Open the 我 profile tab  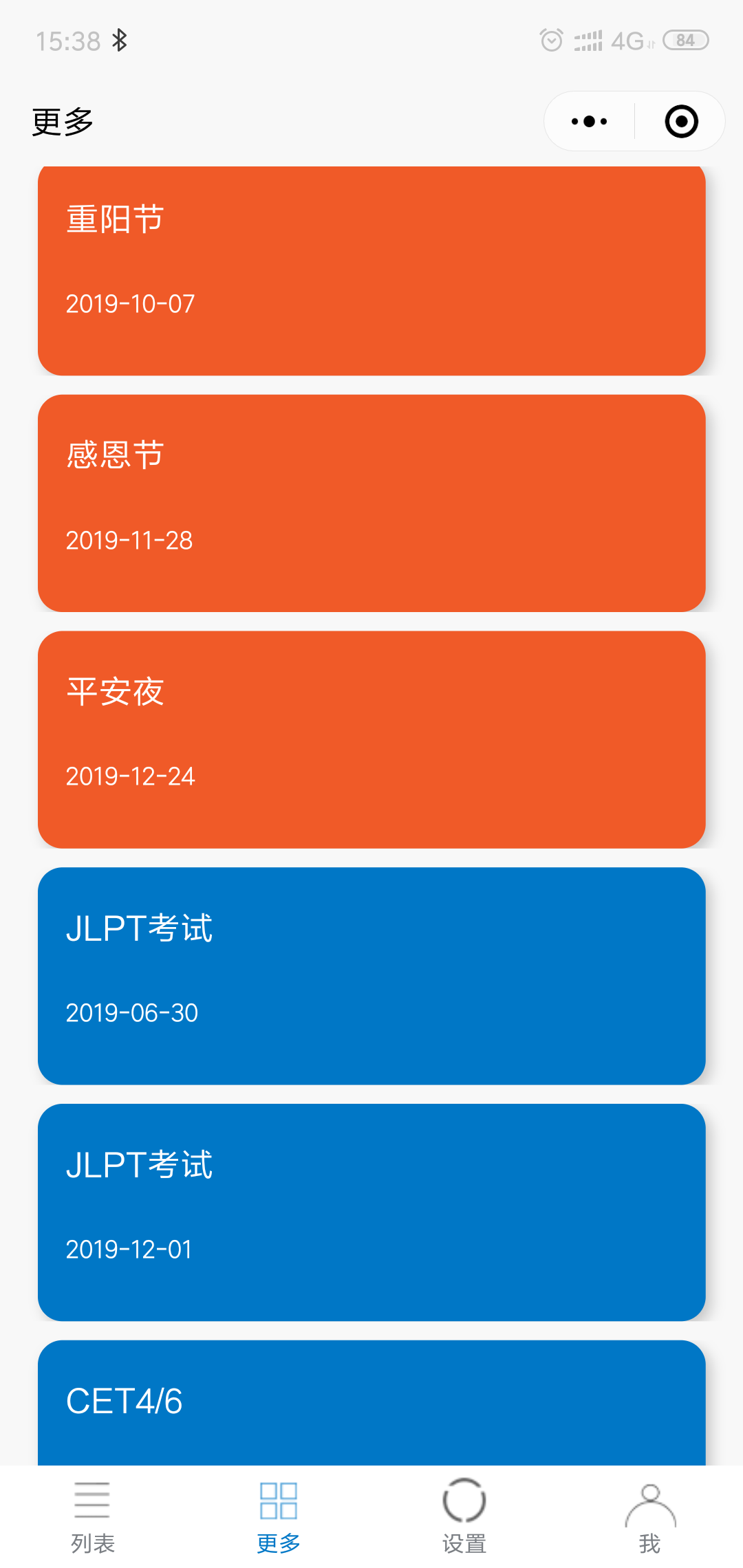click(x=650, y=1517)
